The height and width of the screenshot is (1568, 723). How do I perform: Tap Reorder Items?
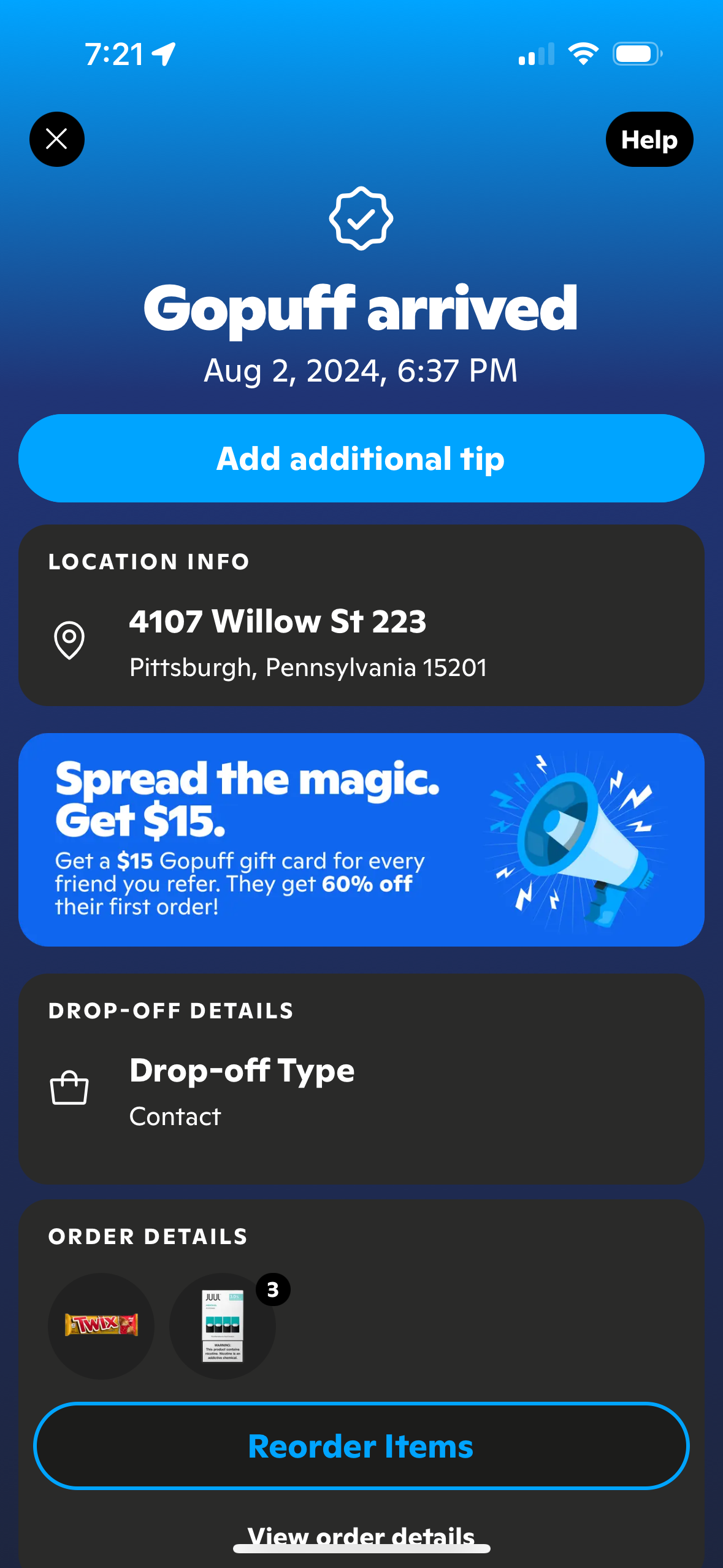pyautogui.click(x=361, y=1446)
